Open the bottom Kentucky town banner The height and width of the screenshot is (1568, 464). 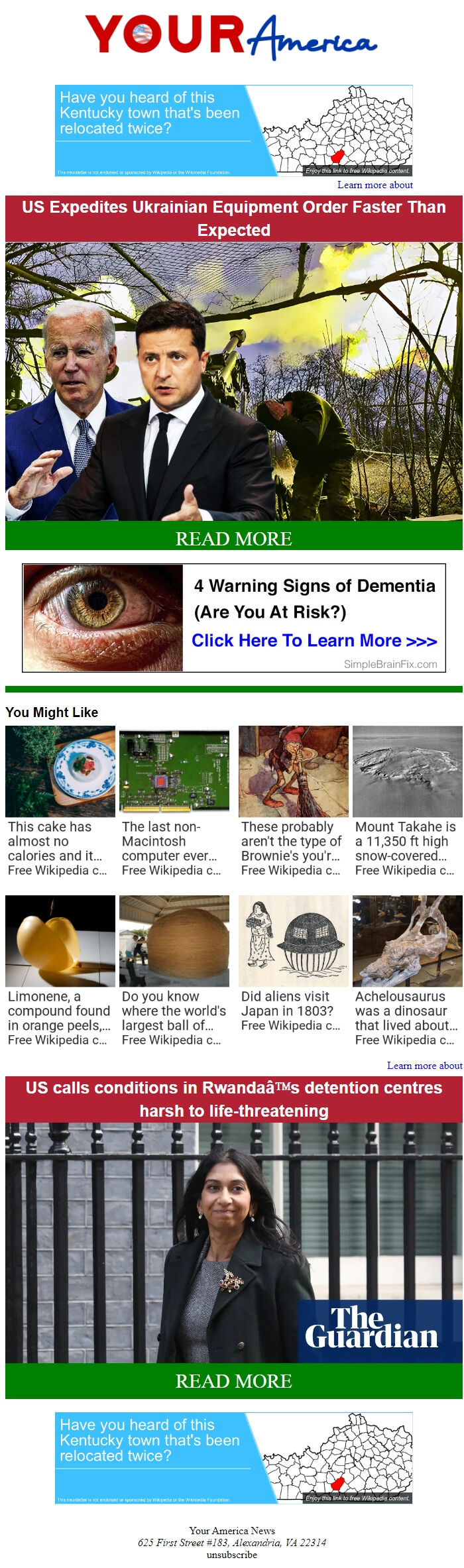[233, 1458]
